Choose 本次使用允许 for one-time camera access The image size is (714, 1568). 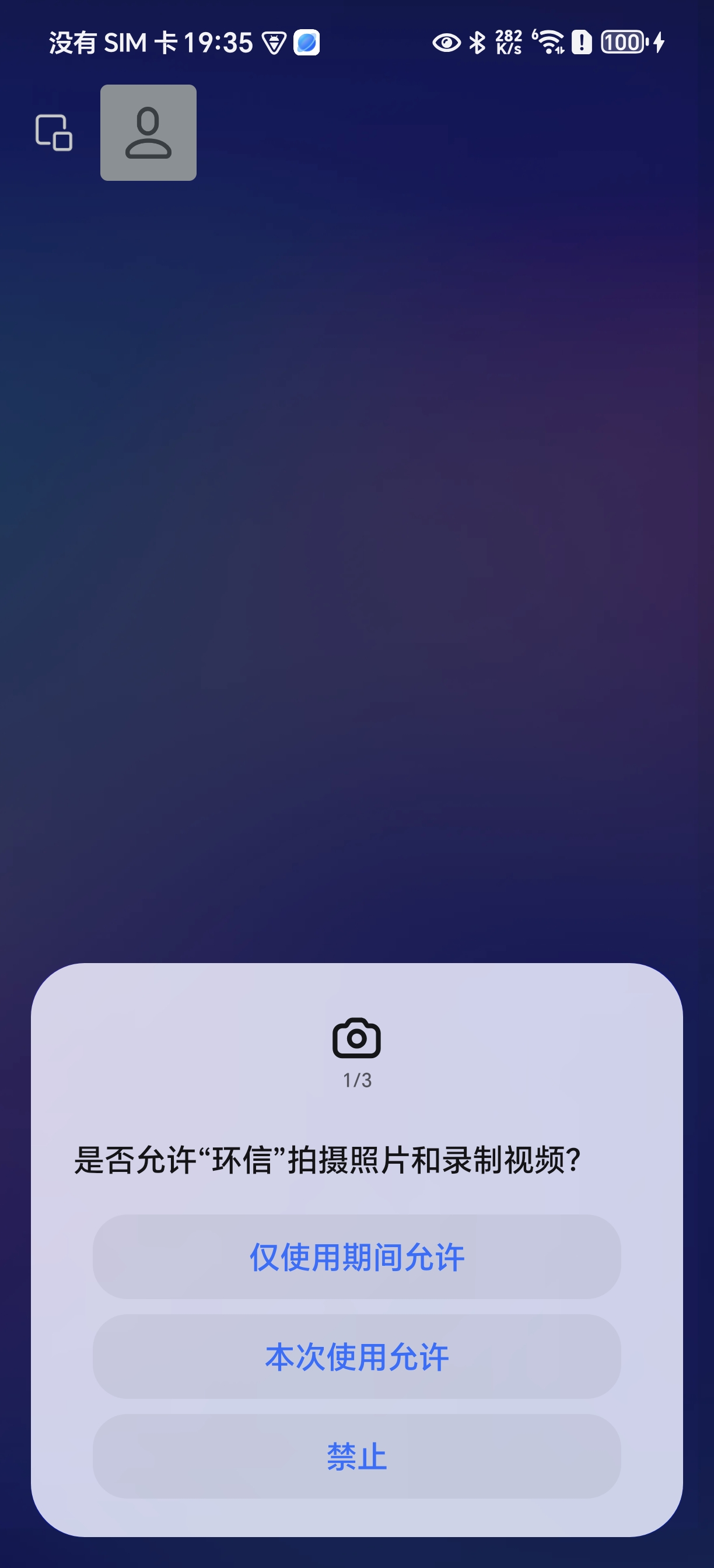pos(356,1357)
